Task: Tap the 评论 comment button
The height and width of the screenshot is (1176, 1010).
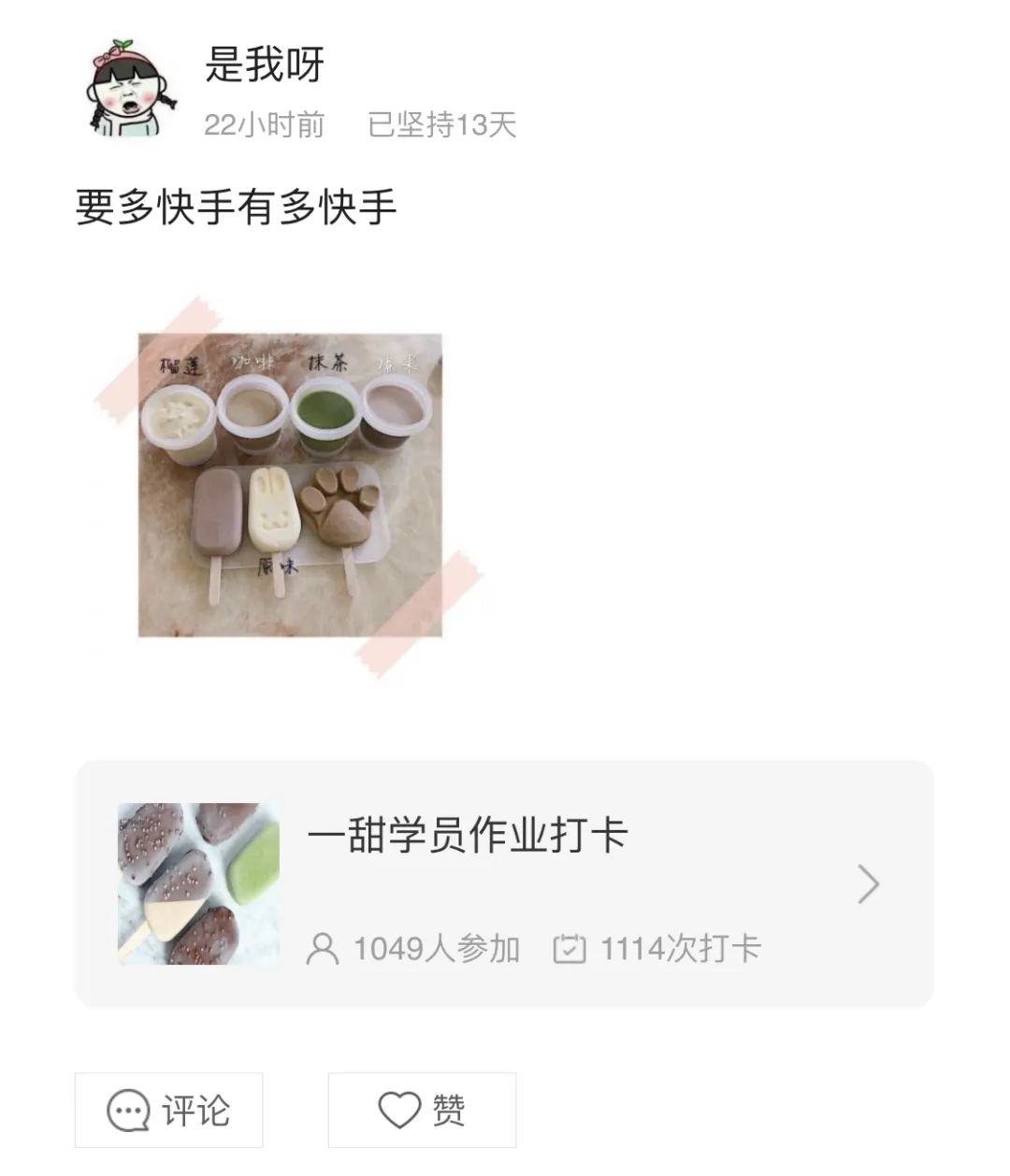Action: tap(169, 1110)
